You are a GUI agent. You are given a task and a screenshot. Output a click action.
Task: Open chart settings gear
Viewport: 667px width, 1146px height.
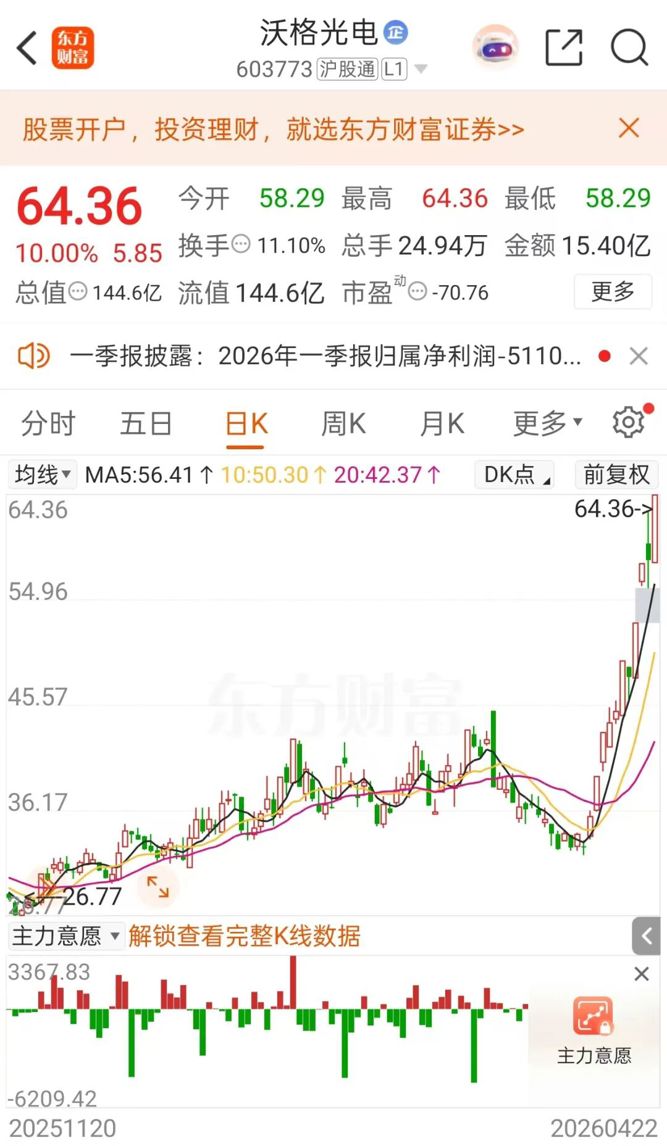point(629,423)
